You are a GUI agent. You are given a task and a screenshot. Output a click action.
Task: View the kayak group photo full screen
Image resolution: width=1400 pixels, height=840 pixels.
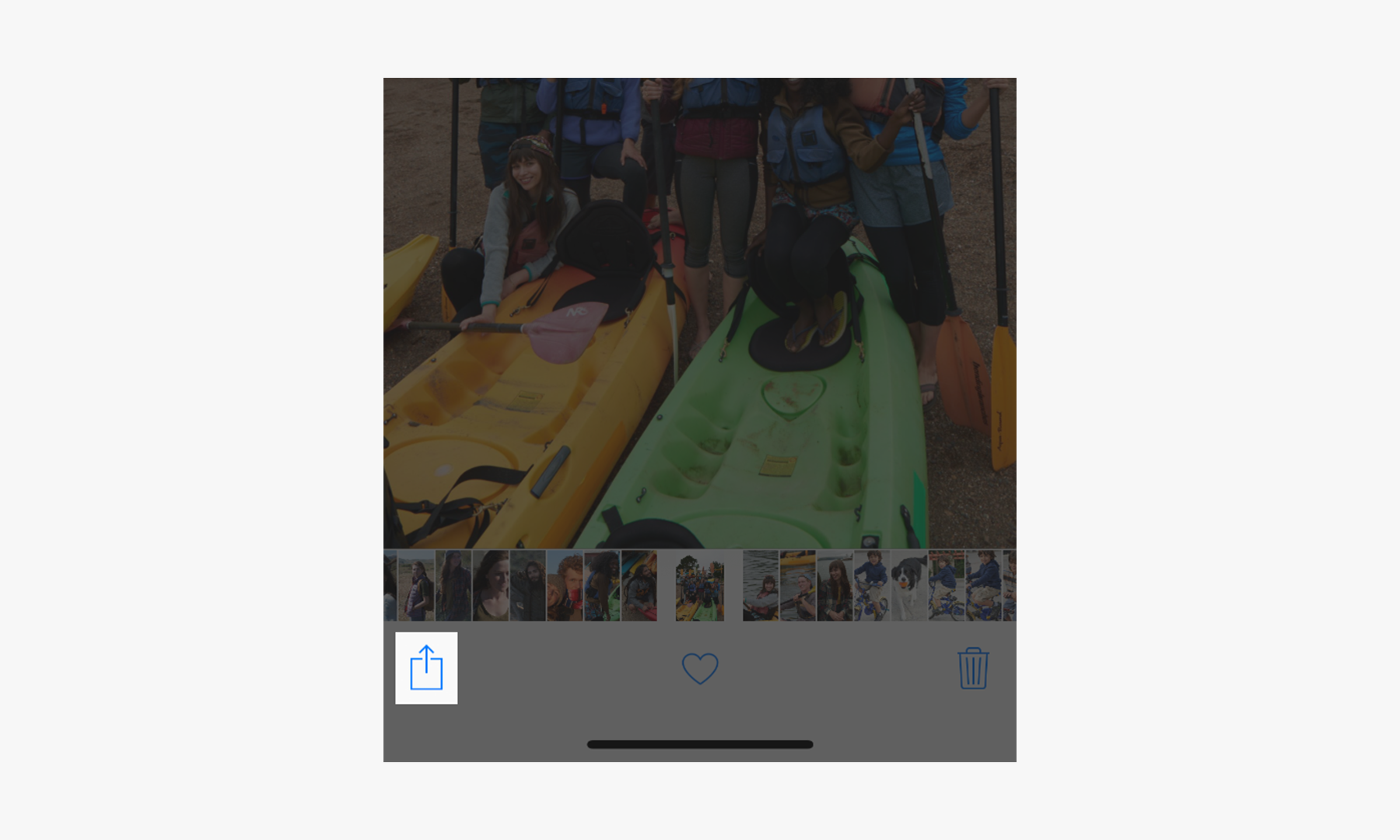(700, 311)
